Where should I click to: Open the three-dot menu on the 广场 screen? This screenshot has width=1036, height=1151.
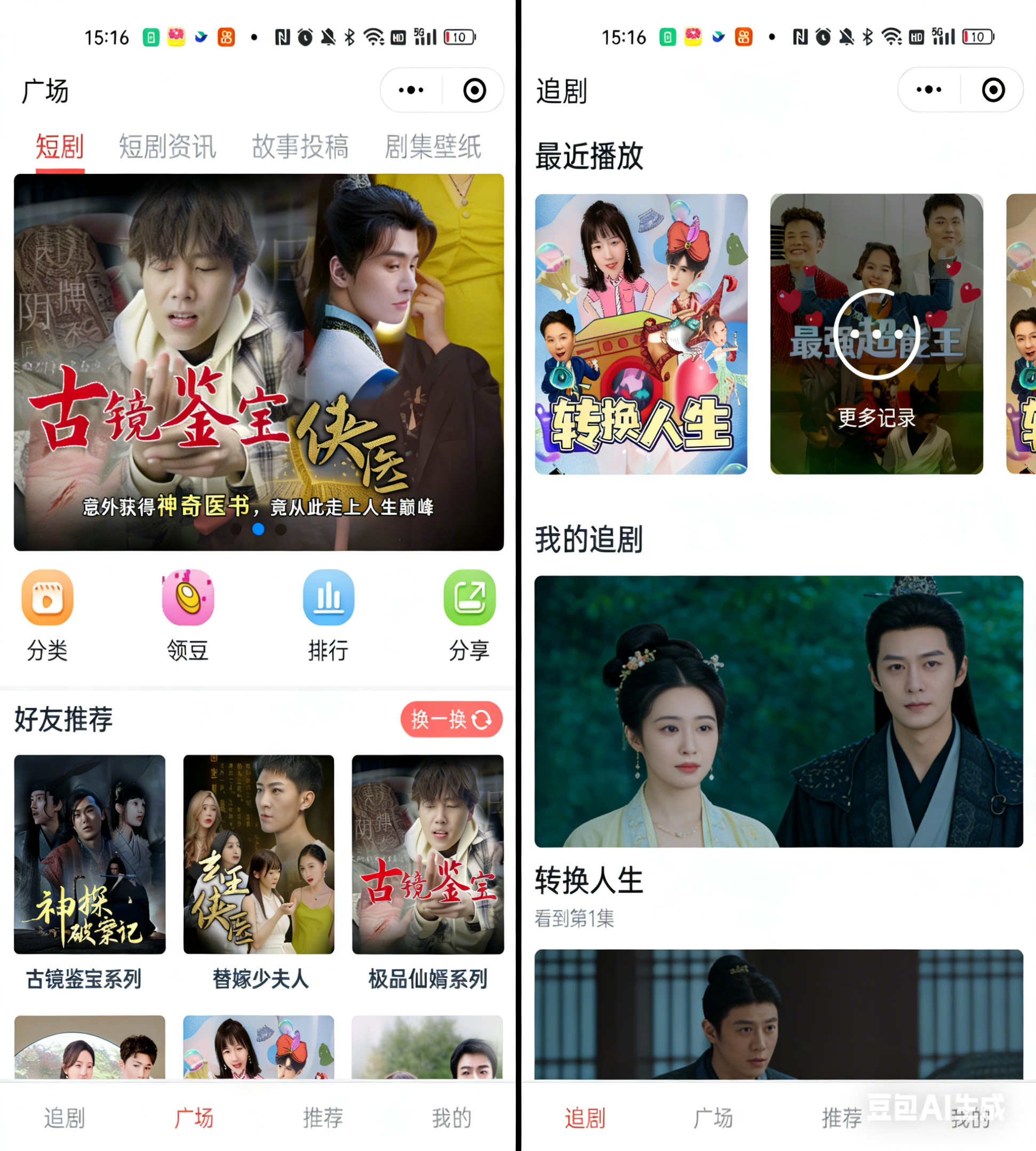point(411,90)
